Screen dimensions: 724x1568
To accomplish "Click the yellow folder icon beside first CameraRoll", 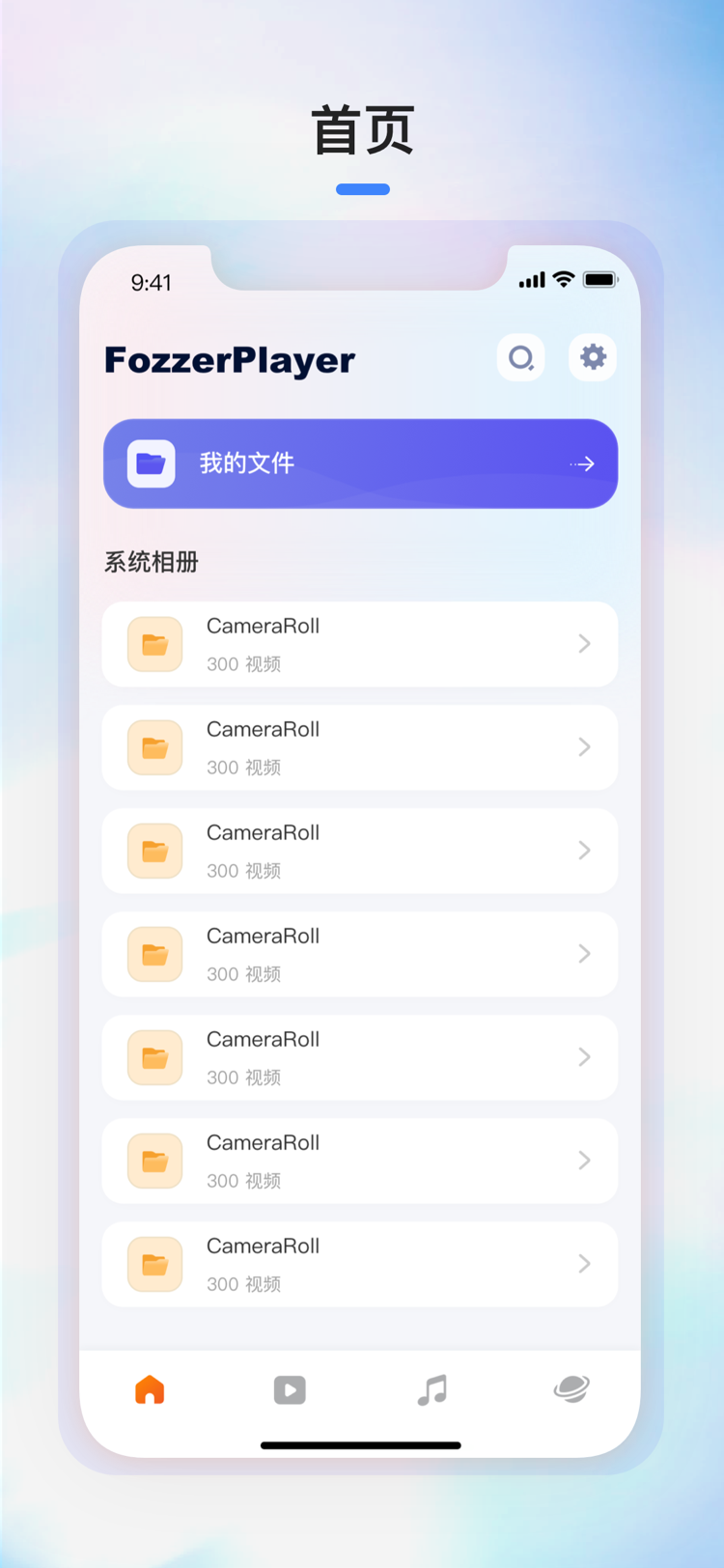I will click(x=154, y=643).
